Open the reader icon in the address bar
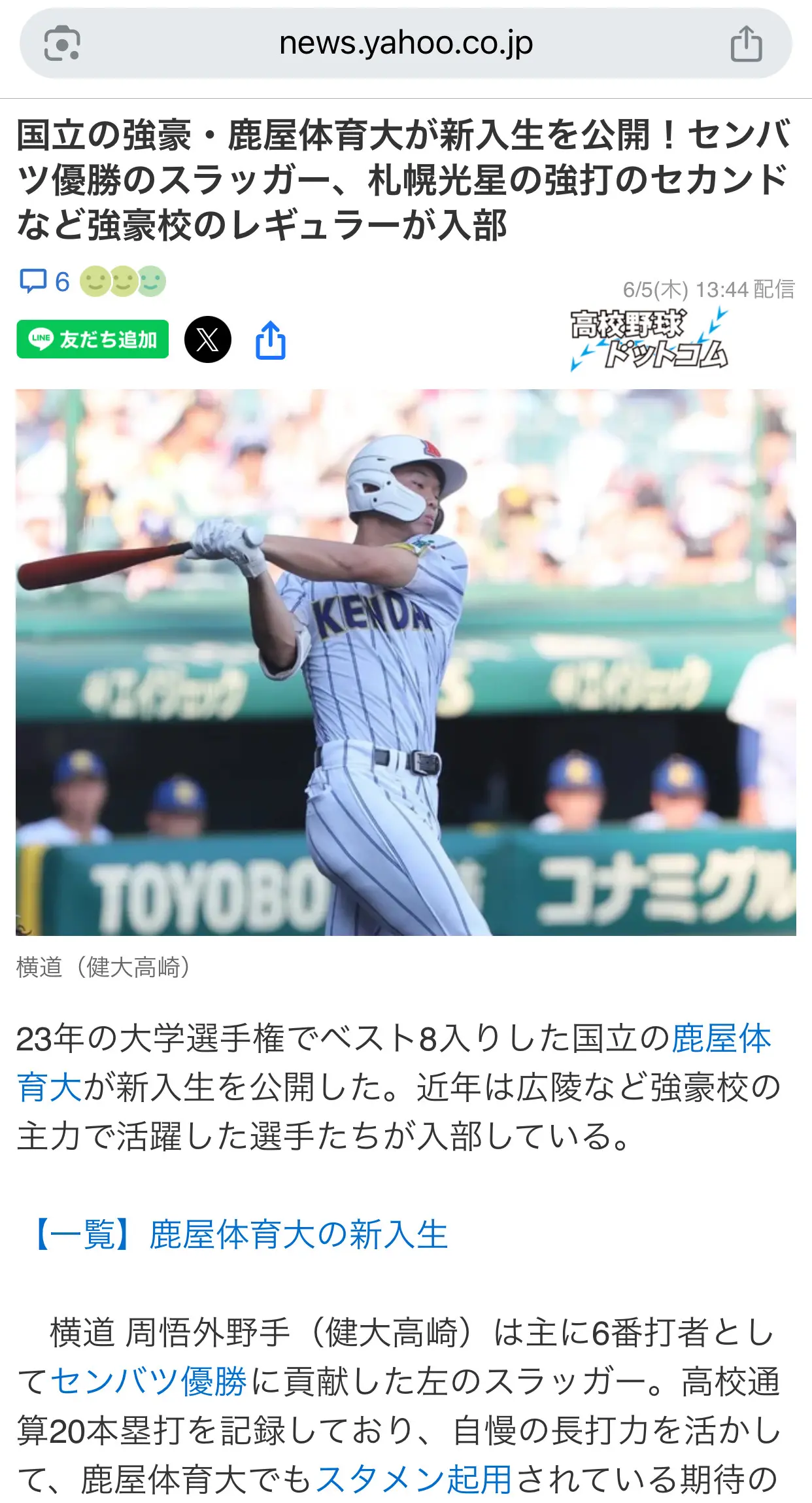Viewport: 812px width, 1503px height. point(62,44)
